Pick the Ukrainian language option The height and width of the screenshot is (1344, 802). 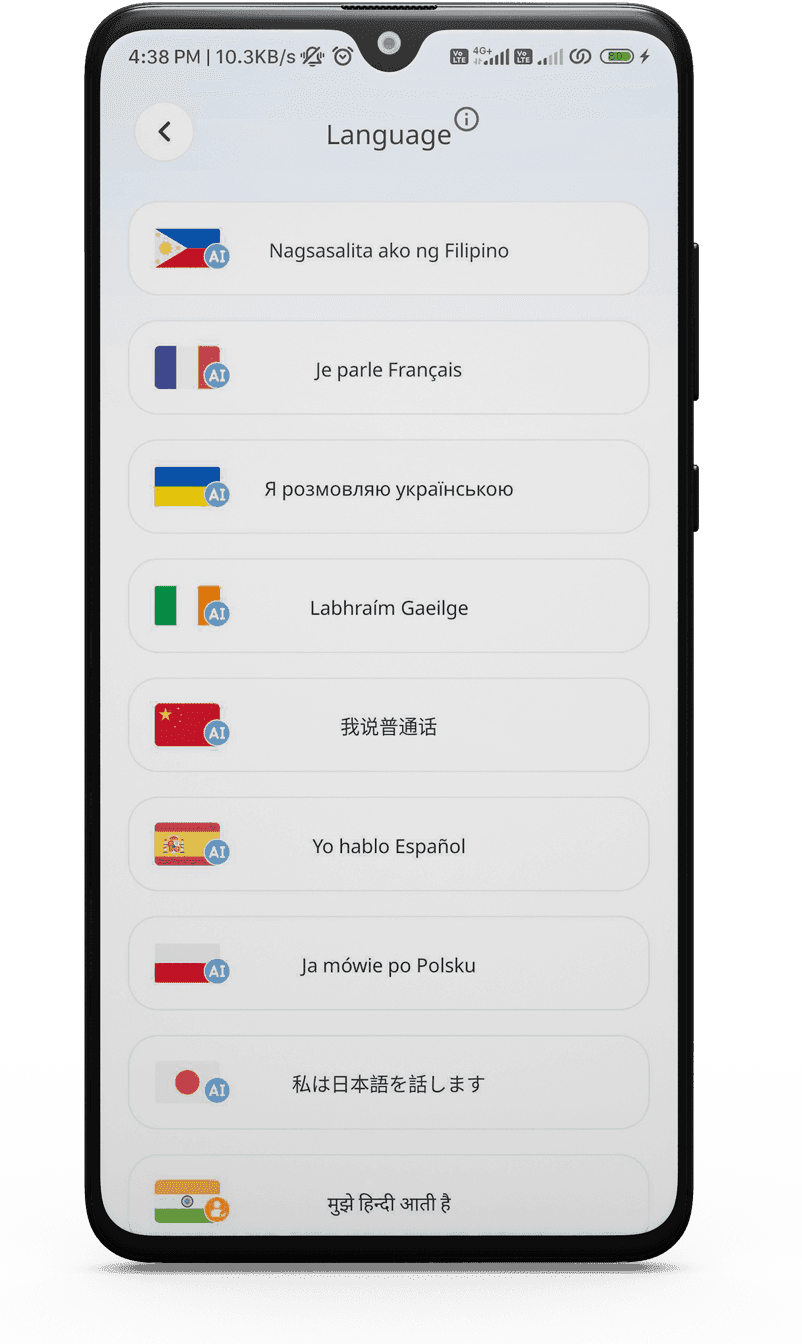point(389,488)
